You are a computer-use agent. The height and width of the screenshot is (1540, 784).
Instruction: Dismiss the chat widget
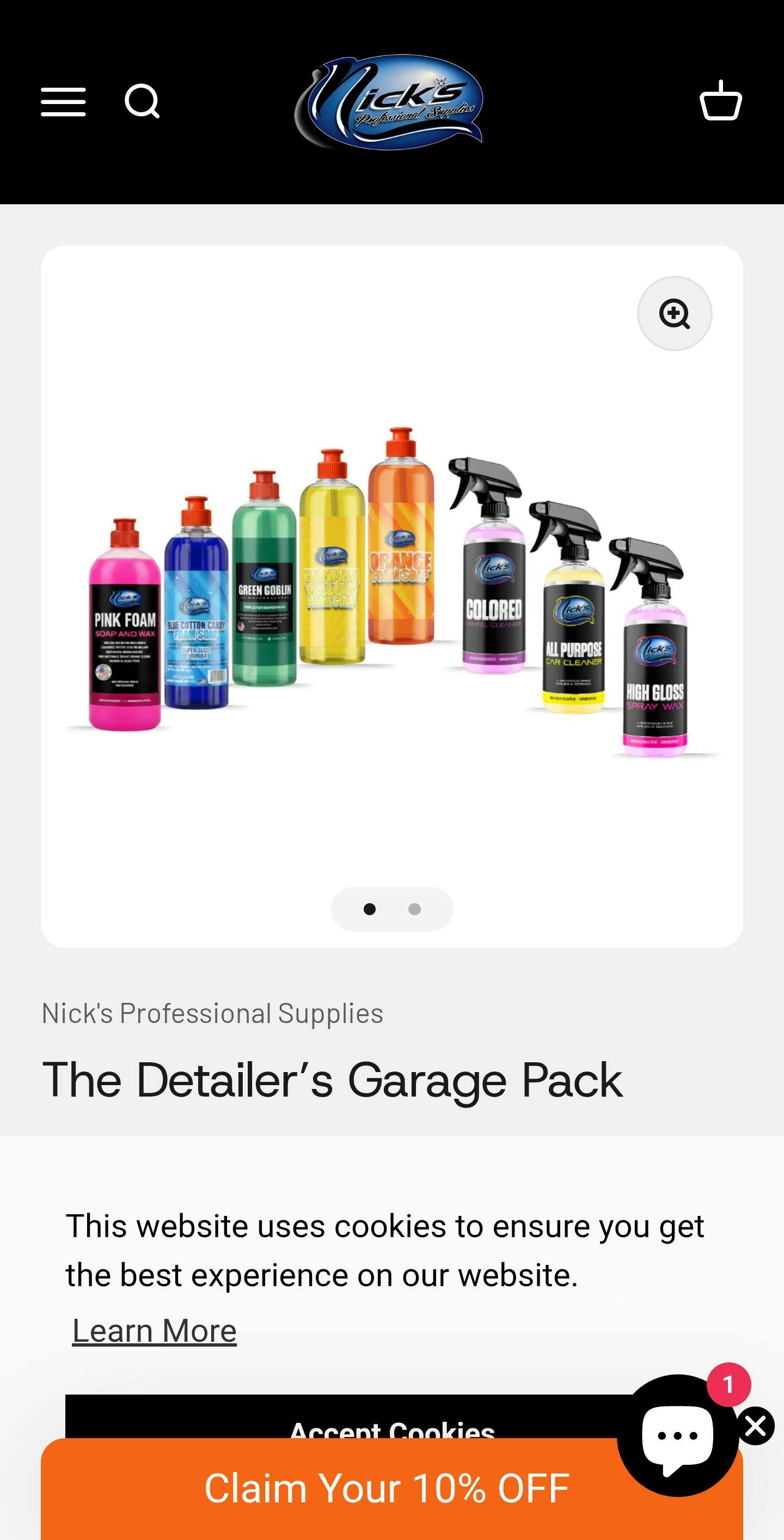756,1426
